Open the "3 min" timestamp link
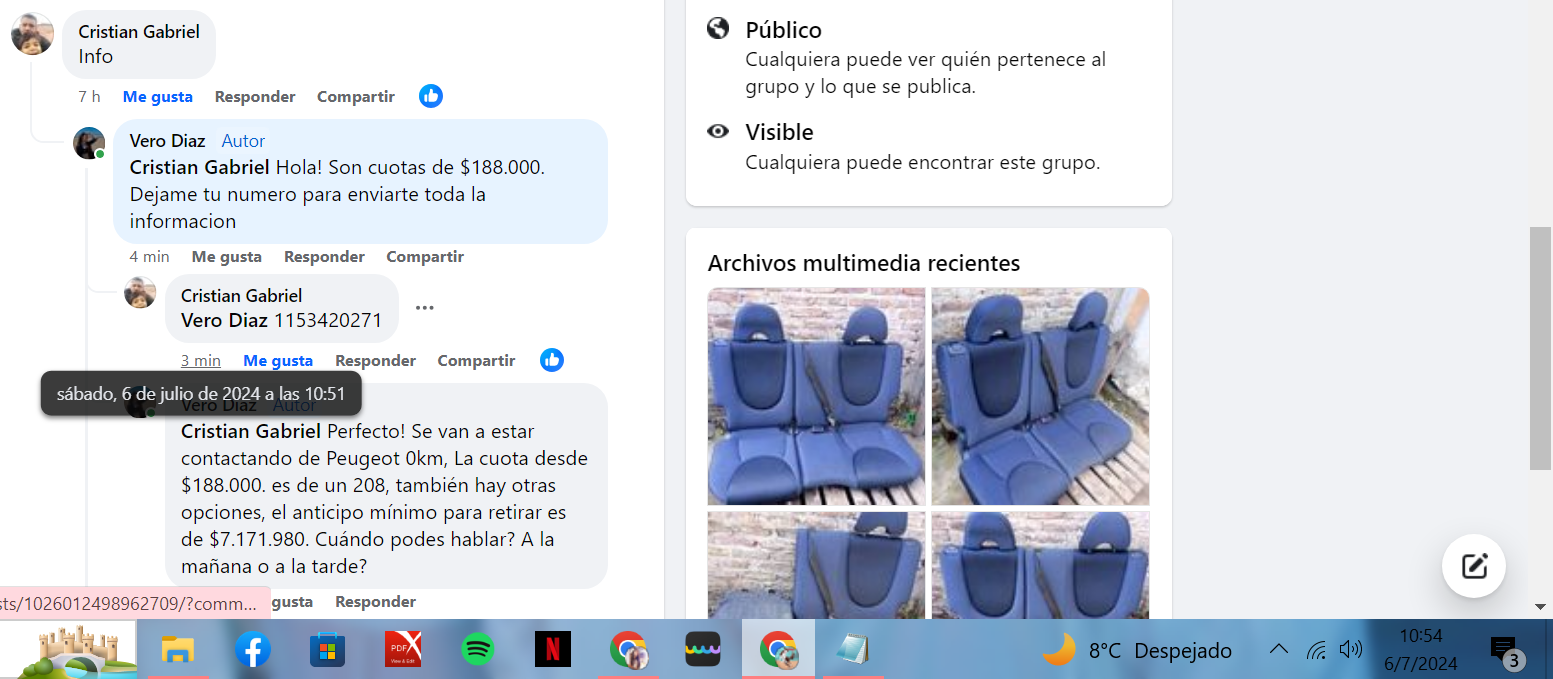This screenshot has width=1553, height=679. (201, 361)
